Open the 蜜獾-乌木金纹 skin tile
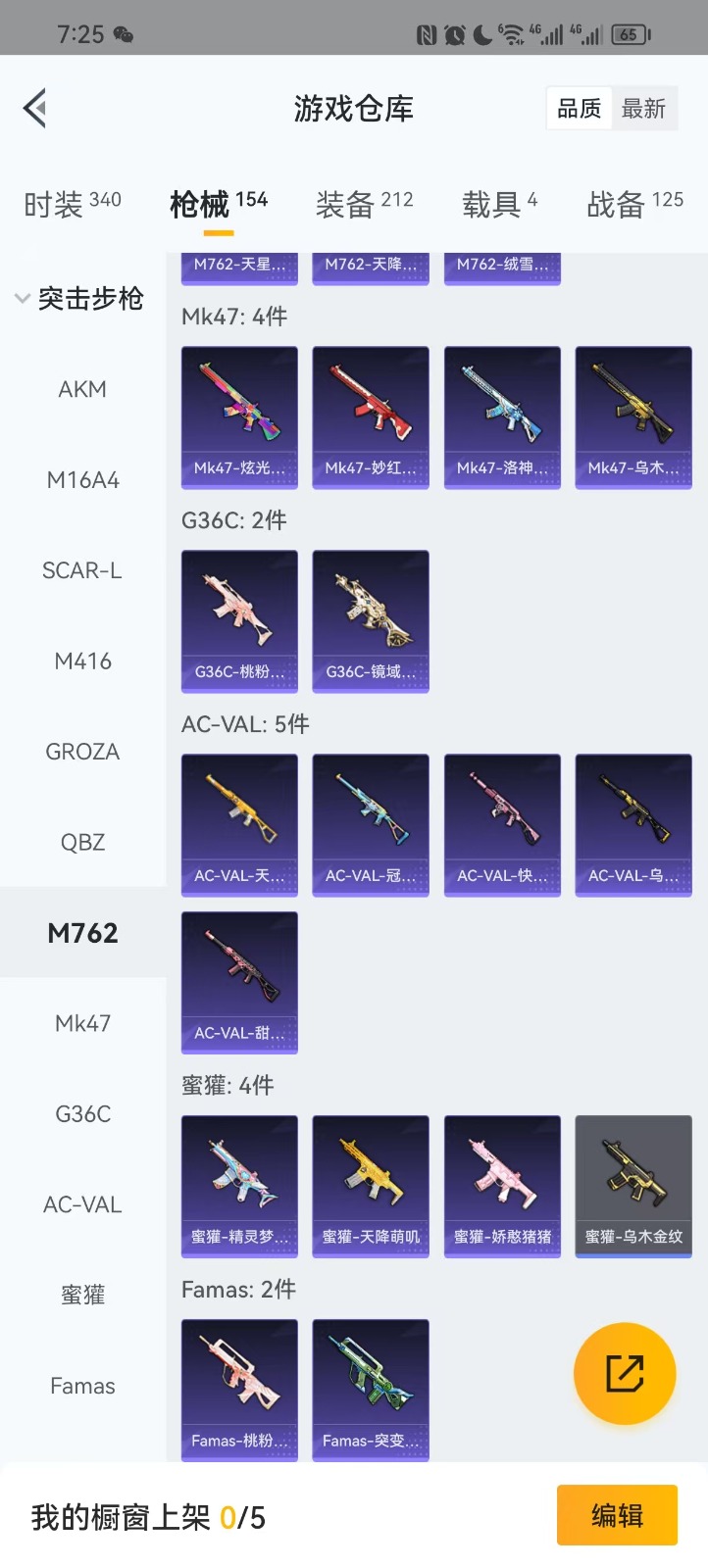The image size is (708, 1568). pos(633,1186)
